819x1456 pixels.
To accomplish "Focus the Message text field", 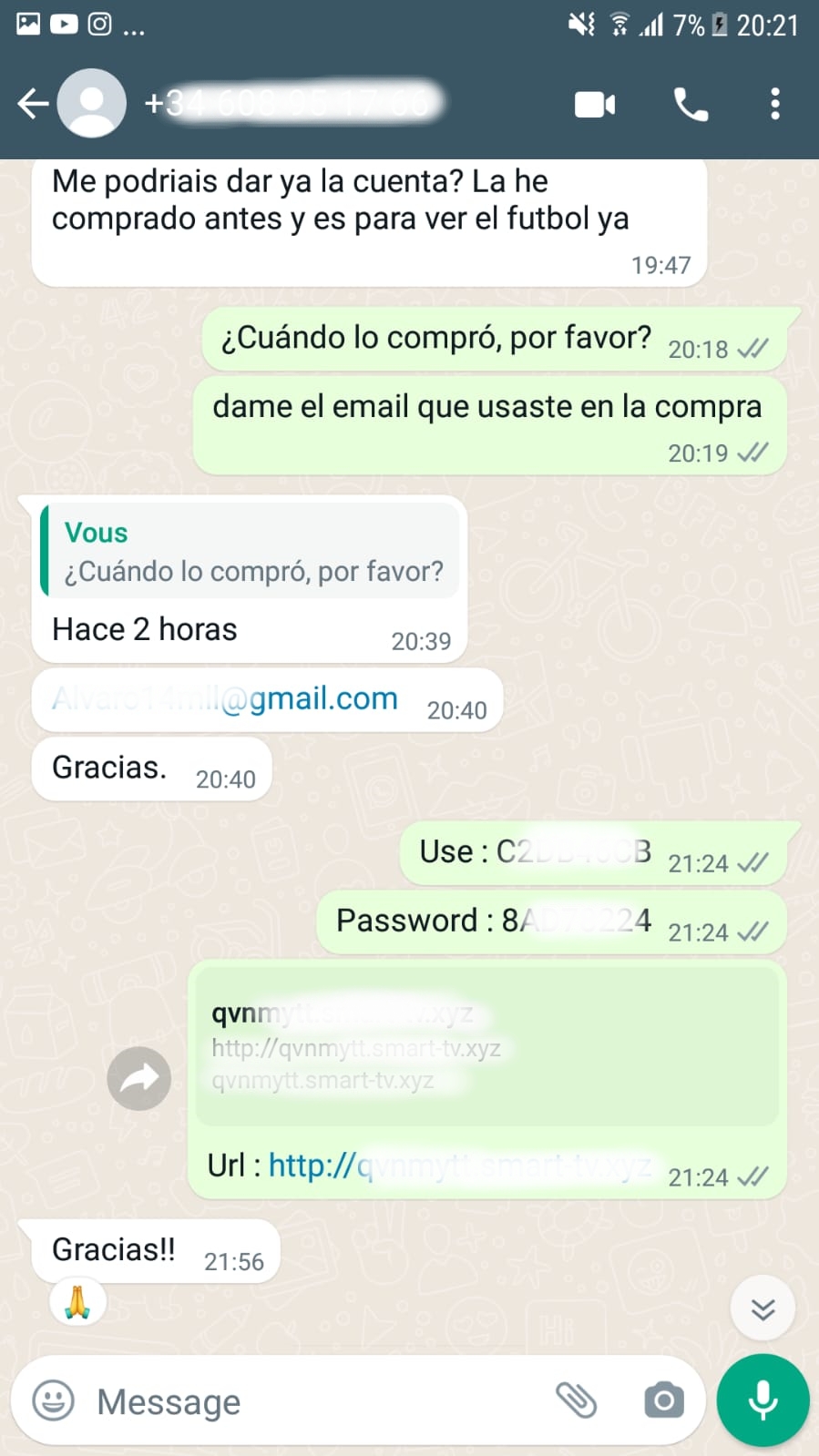I will coord(310,1402).
